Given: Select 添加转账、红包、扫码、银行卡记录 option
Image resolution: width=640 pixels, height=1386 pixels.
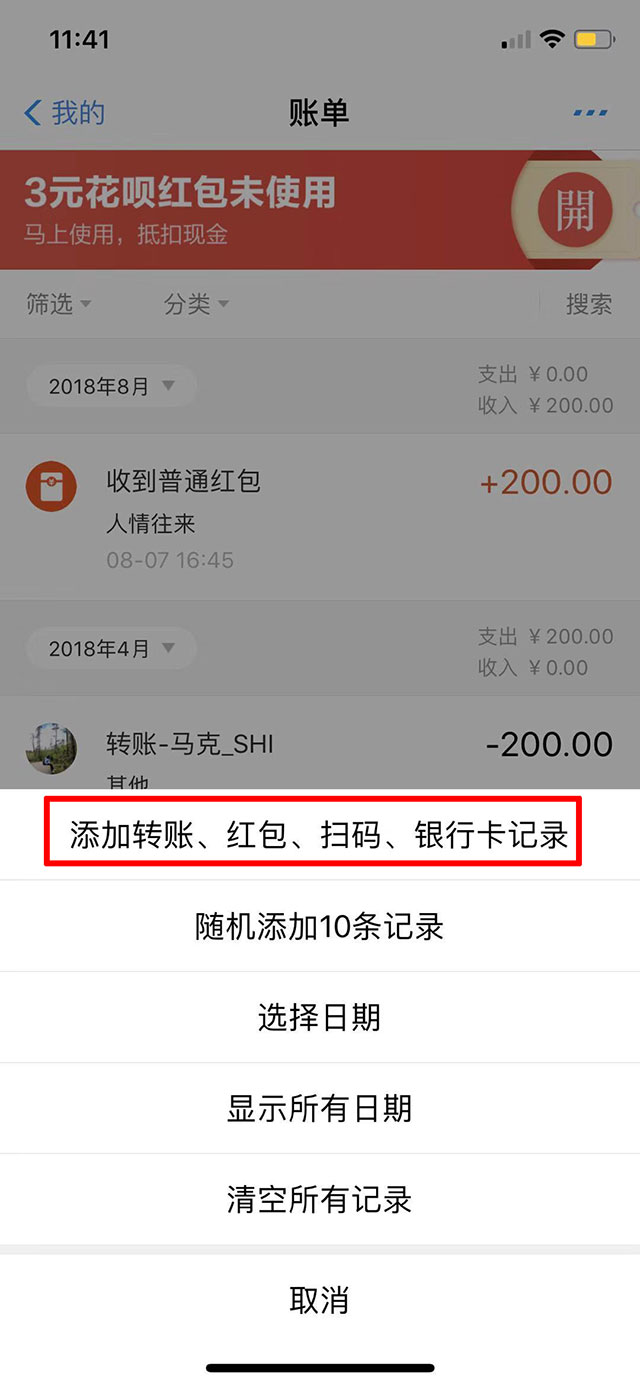Looking at the screenshot, I should (318, 835).
